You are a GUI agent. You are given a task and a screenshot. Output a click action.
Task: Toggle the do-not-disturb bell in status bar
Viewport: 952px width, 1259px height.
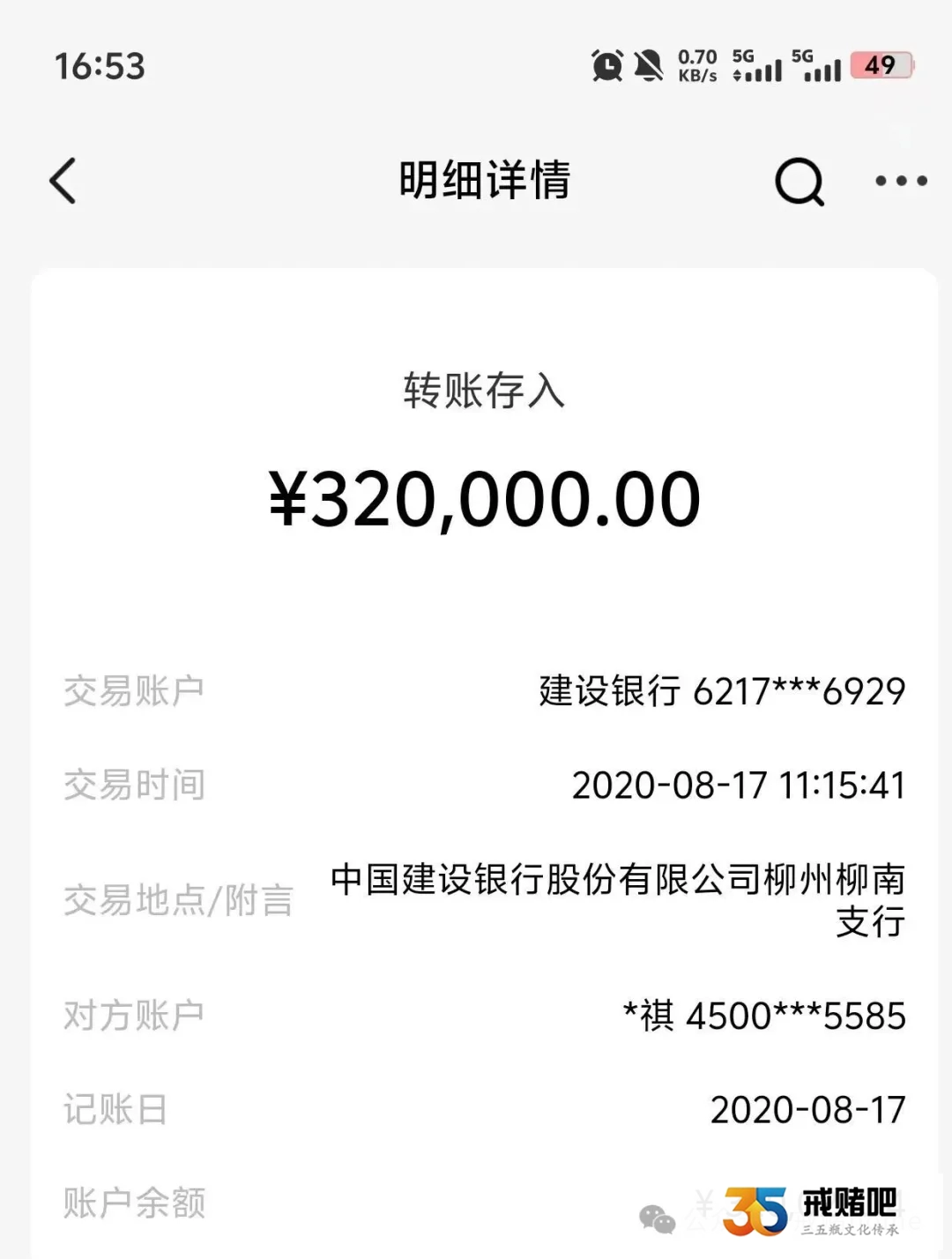coord(649,66)
